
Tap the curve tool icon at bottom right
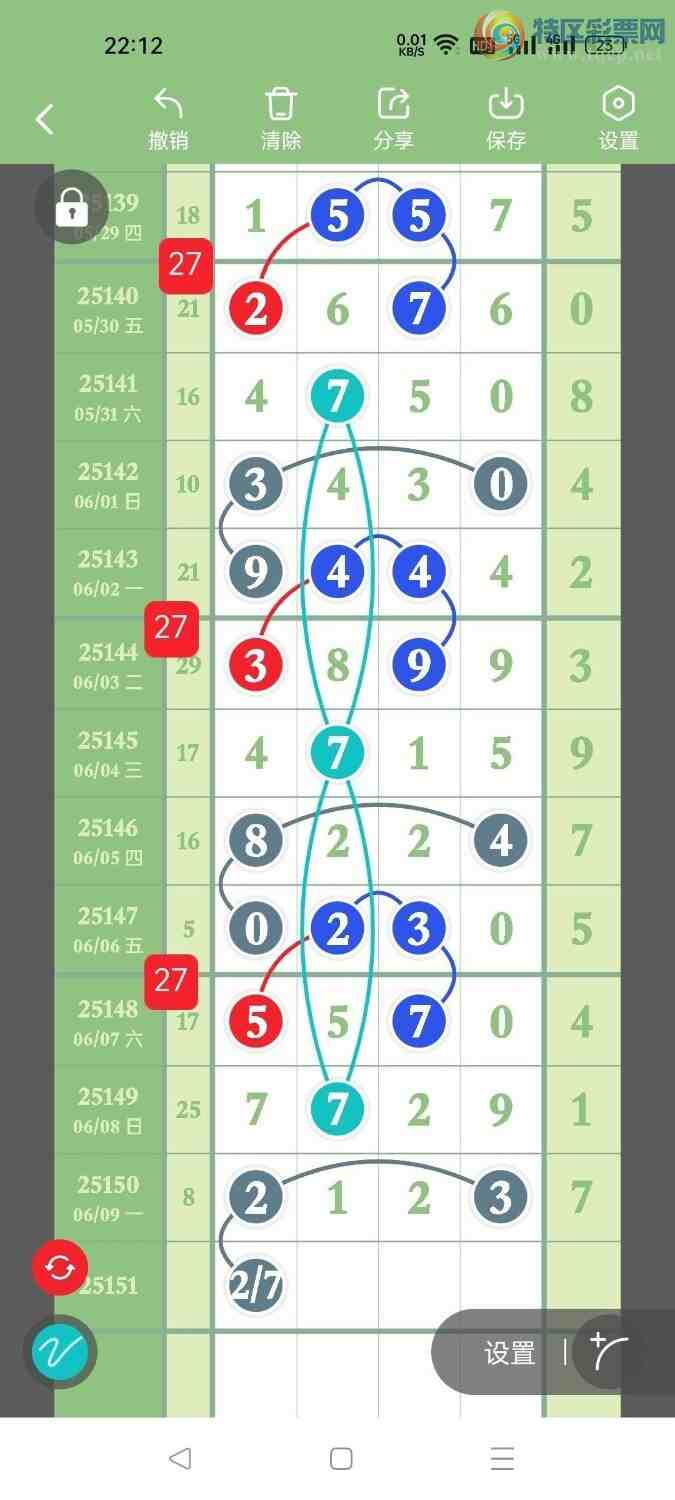pos(612,1353)
